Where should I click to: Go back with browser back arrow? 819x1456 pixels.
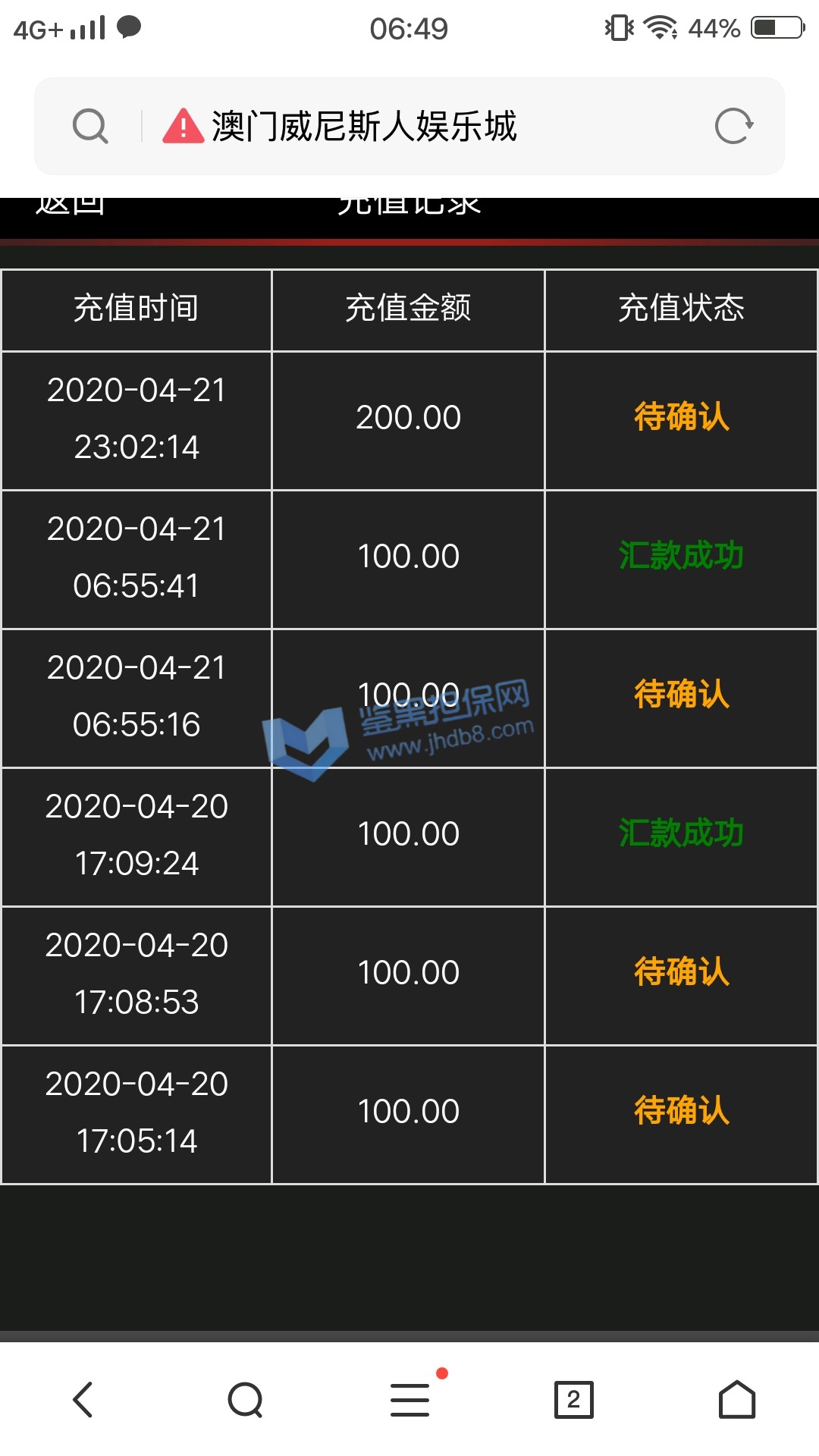tap(83, 1399)
